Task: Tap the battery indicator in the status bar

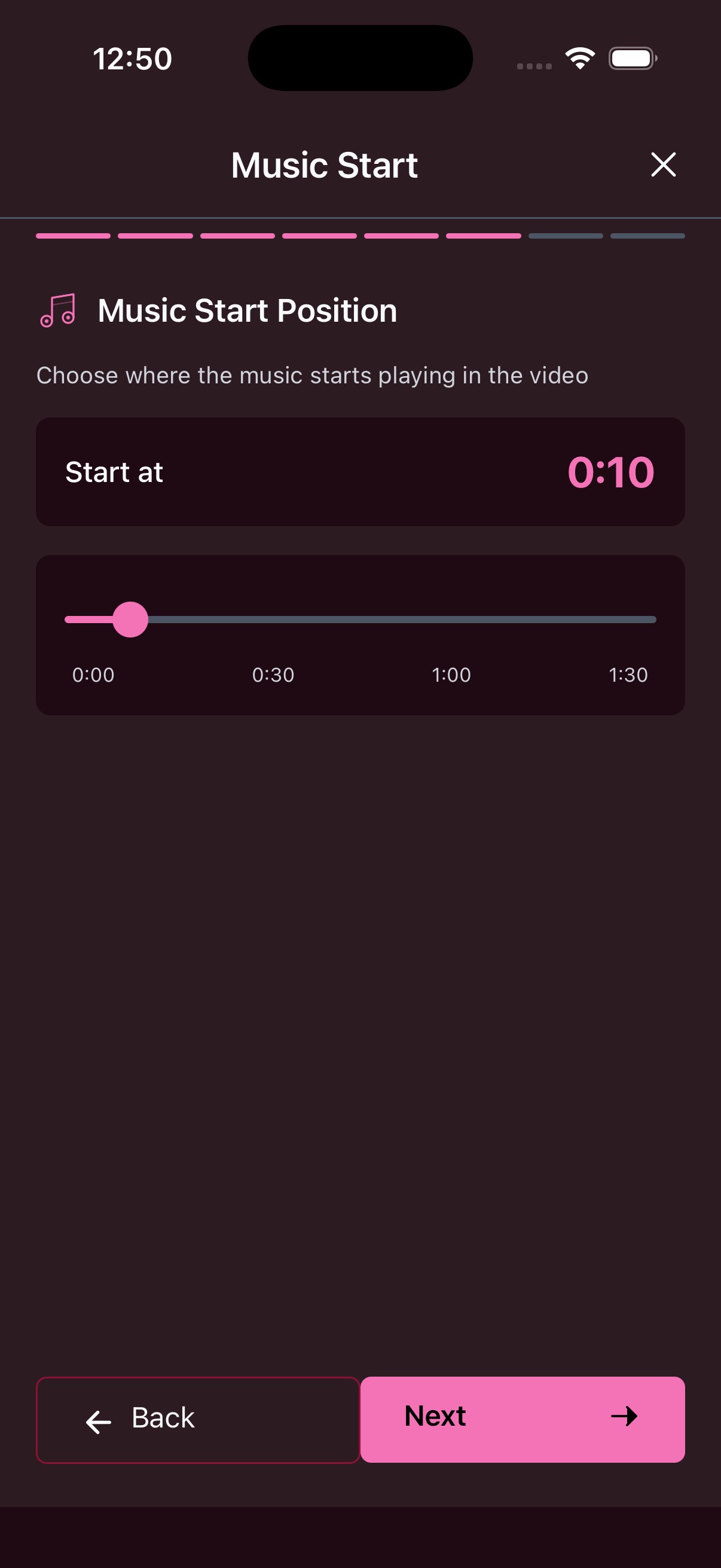Action: 631,58
